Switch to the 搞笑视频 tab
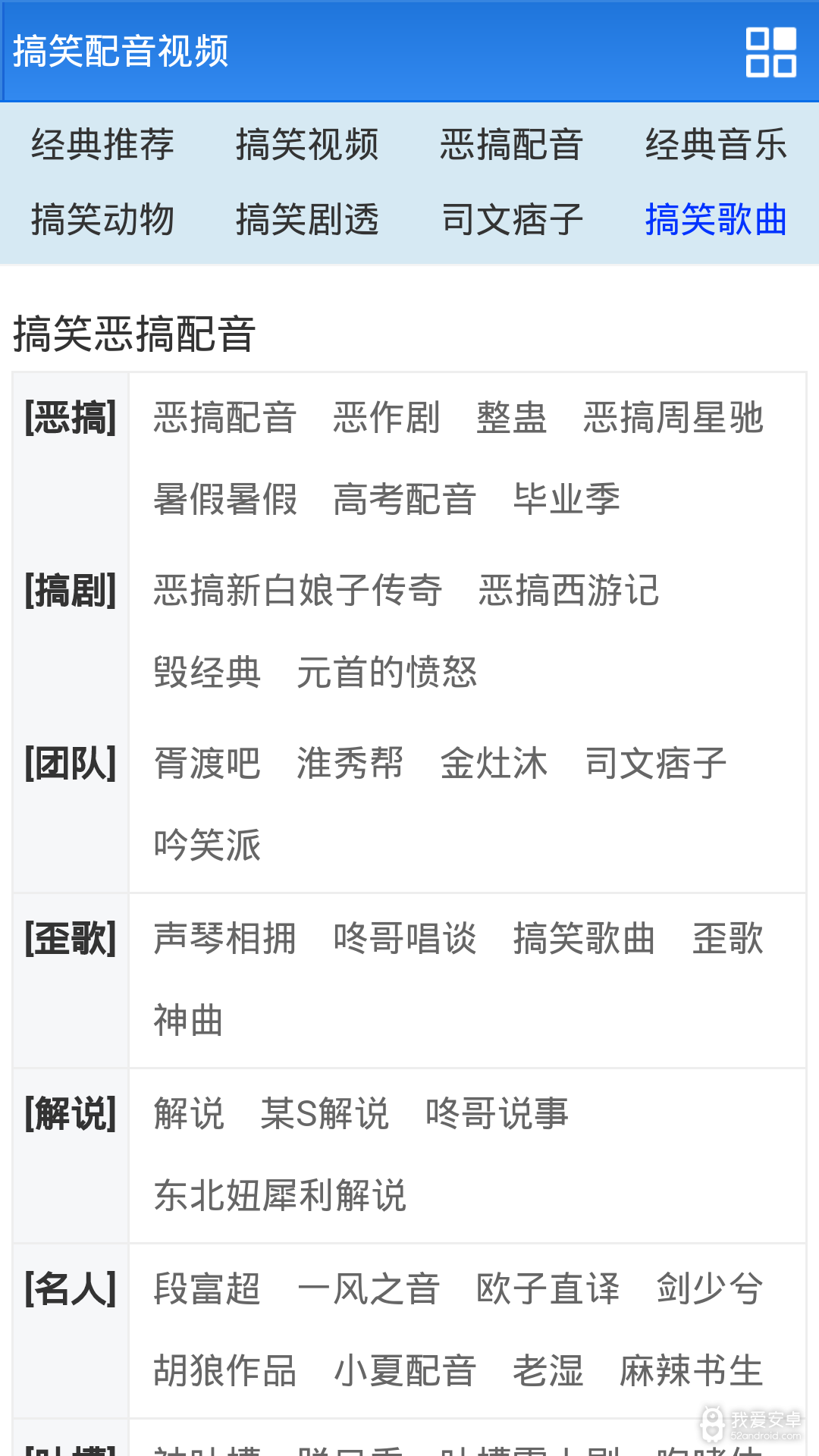 pyautogui.click(x=308, y=145)
